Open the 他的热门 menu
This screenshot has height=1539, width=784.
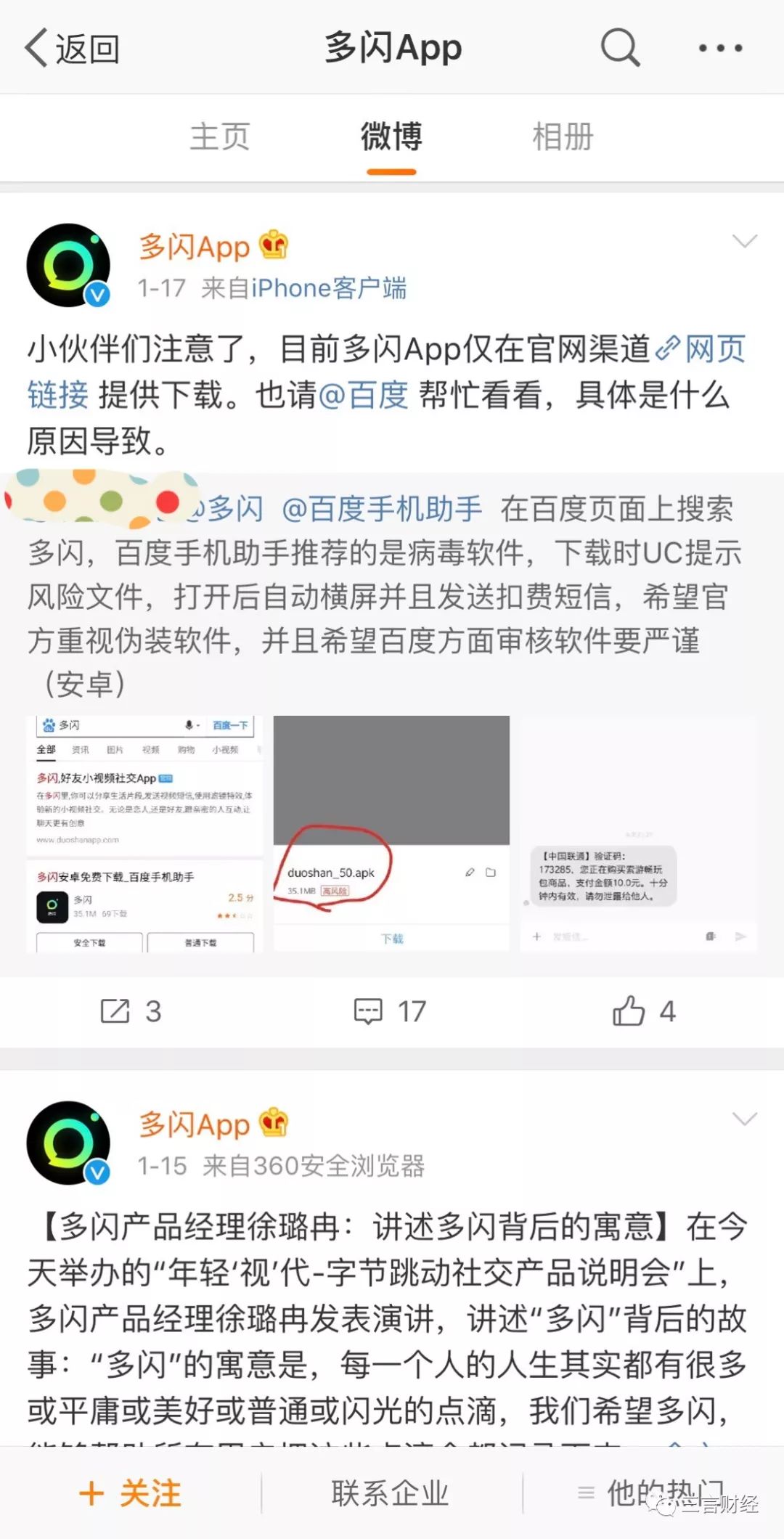[x=652, y=1493]
